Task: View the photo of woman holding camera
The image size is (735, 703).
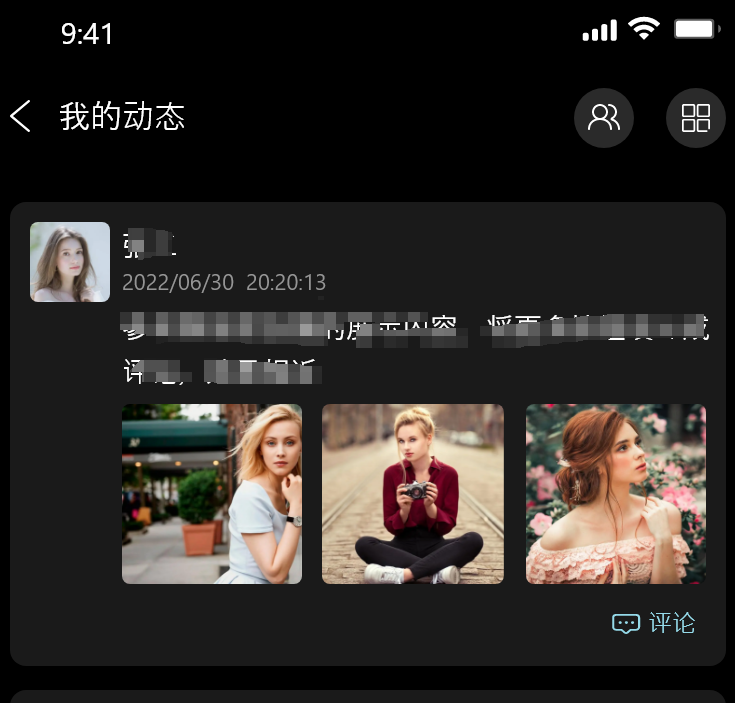Action: coord(413,494)
